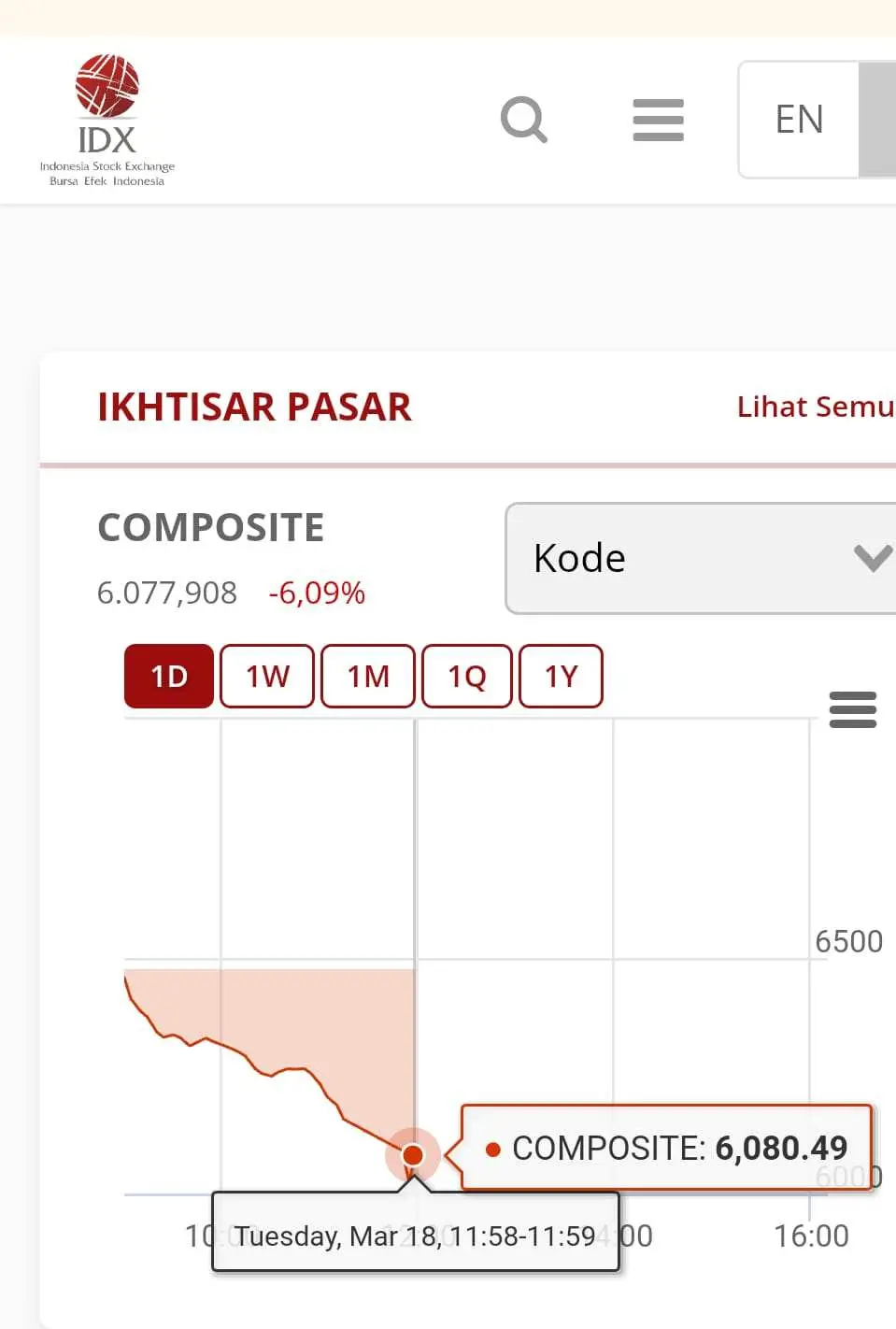Select the 1D chart range
Viewport: 896px width, 1329px height.
pyautogui.click(x=169, y=676)
